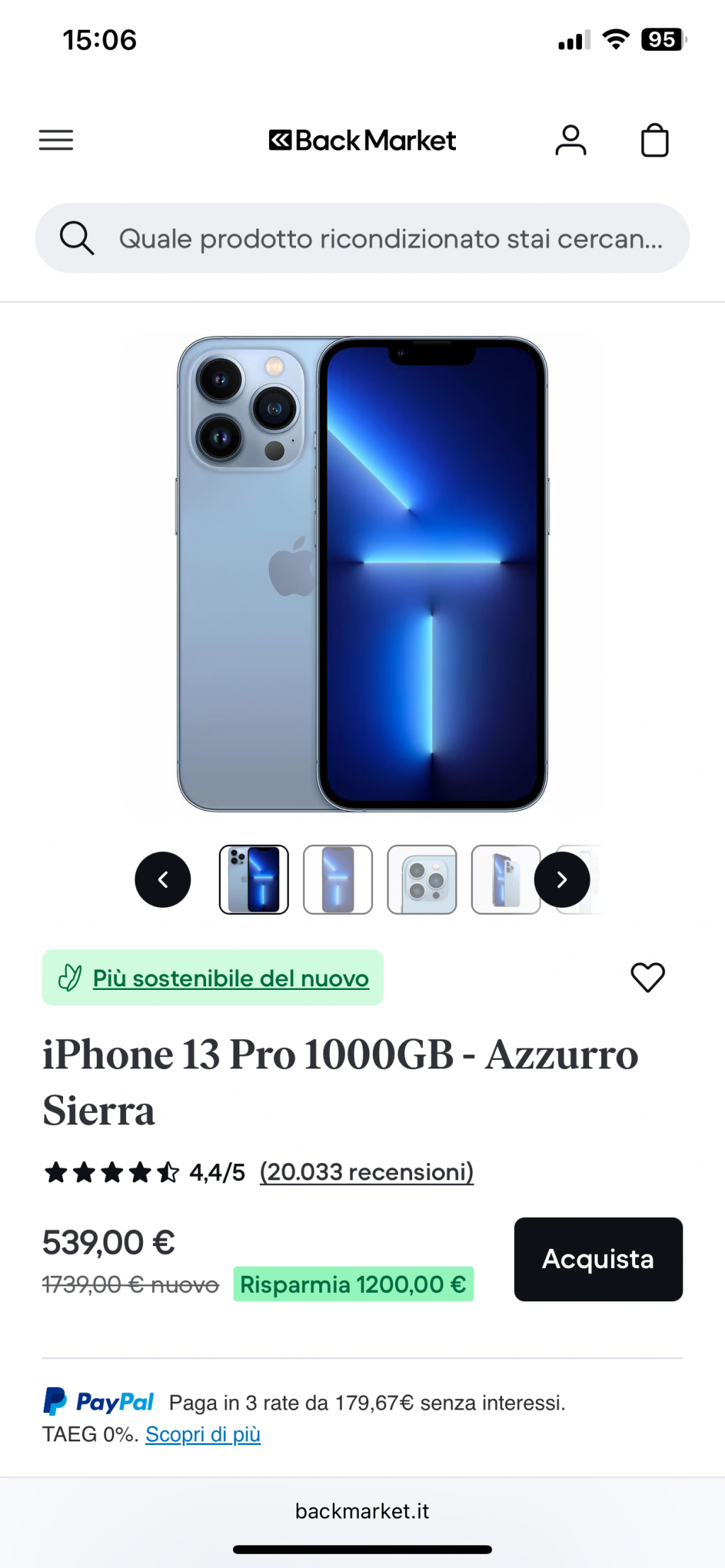Show the previous product image

point(163,880)
